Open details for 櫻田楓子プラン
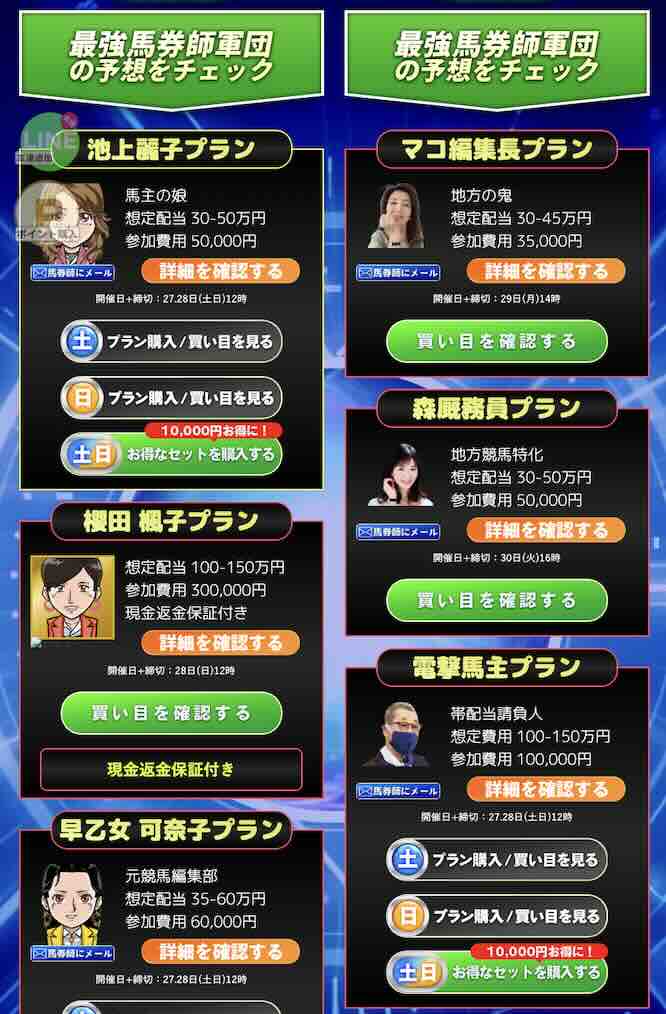666x1014 pixels. click(x=220, y=642)
